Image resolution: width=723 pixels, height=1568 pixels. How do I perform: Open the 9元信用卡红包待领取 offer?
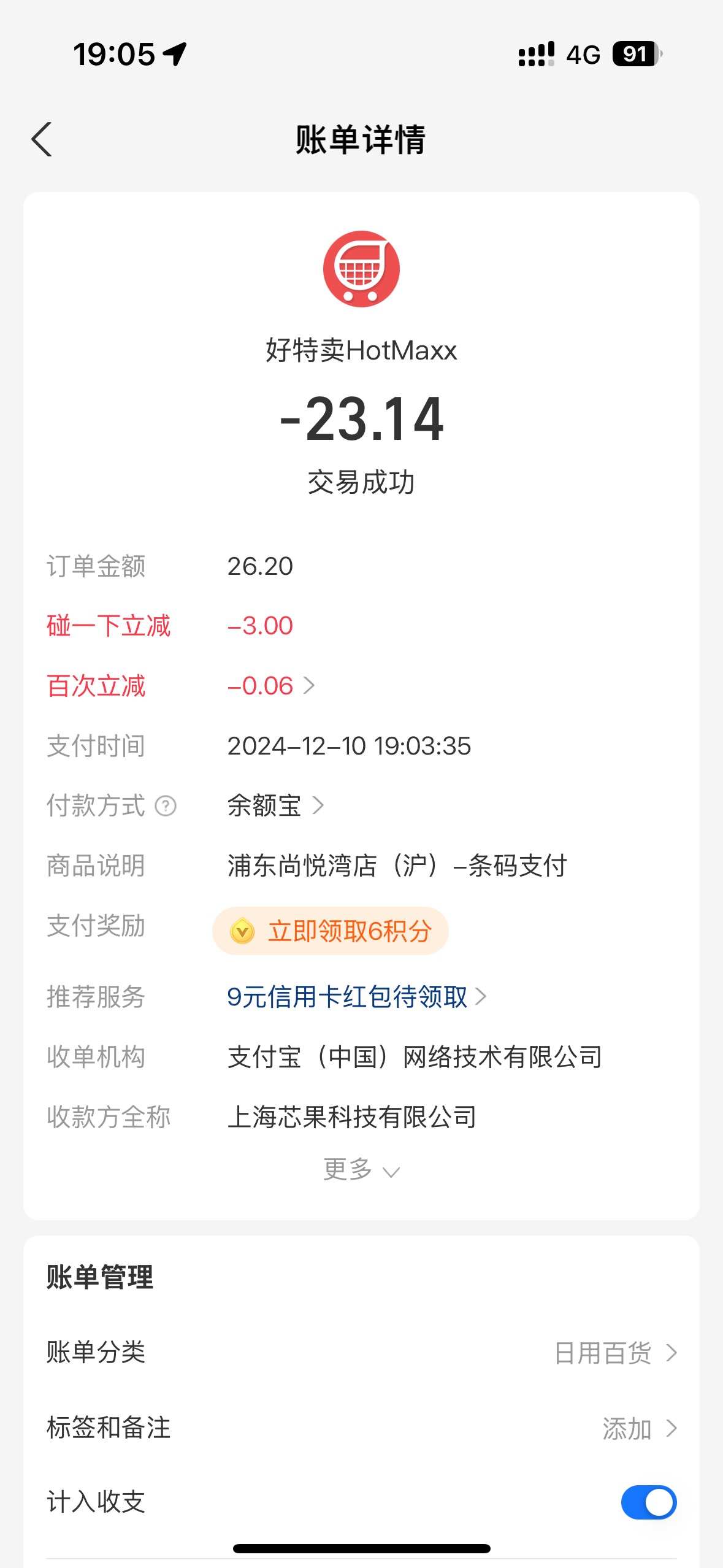tap(356, 996)
